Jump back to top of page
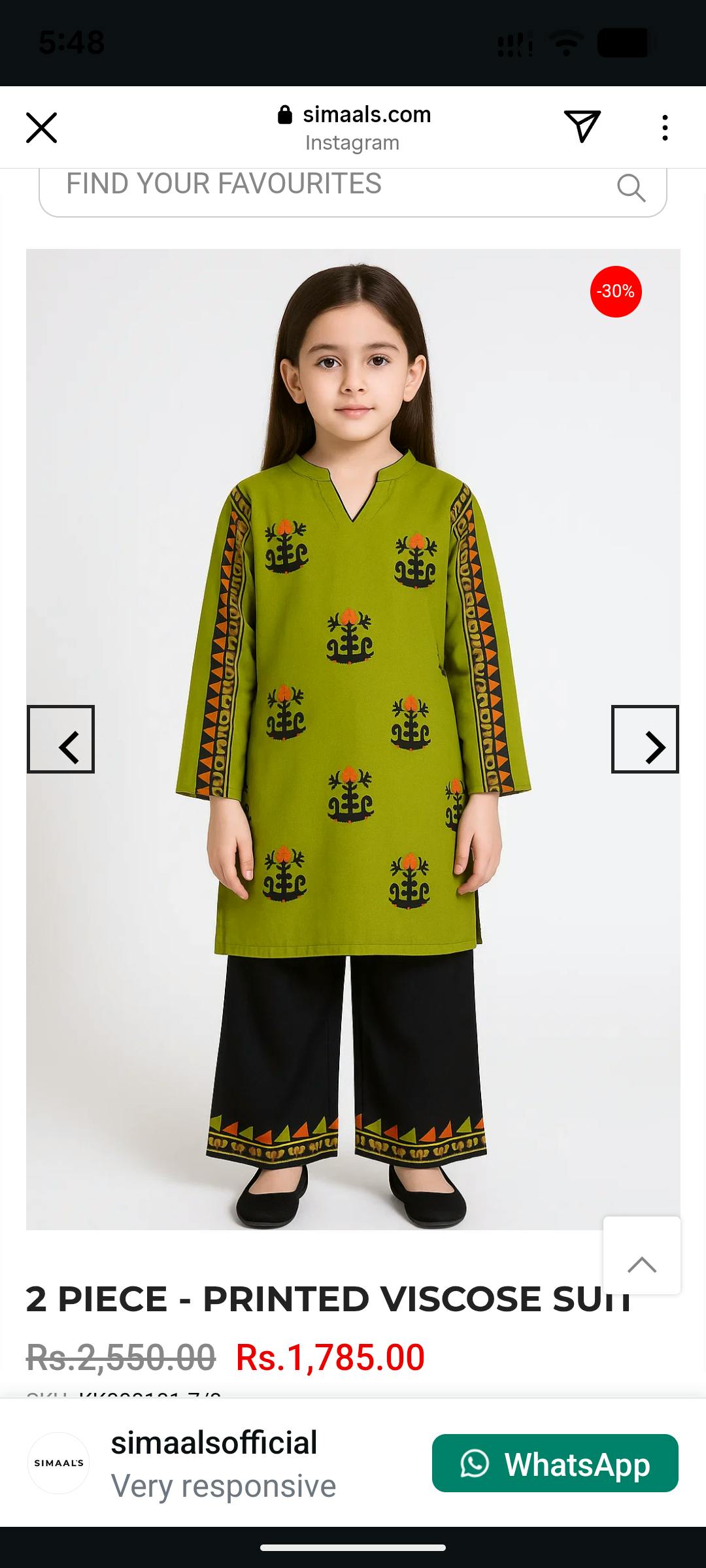 [641, 1256]
